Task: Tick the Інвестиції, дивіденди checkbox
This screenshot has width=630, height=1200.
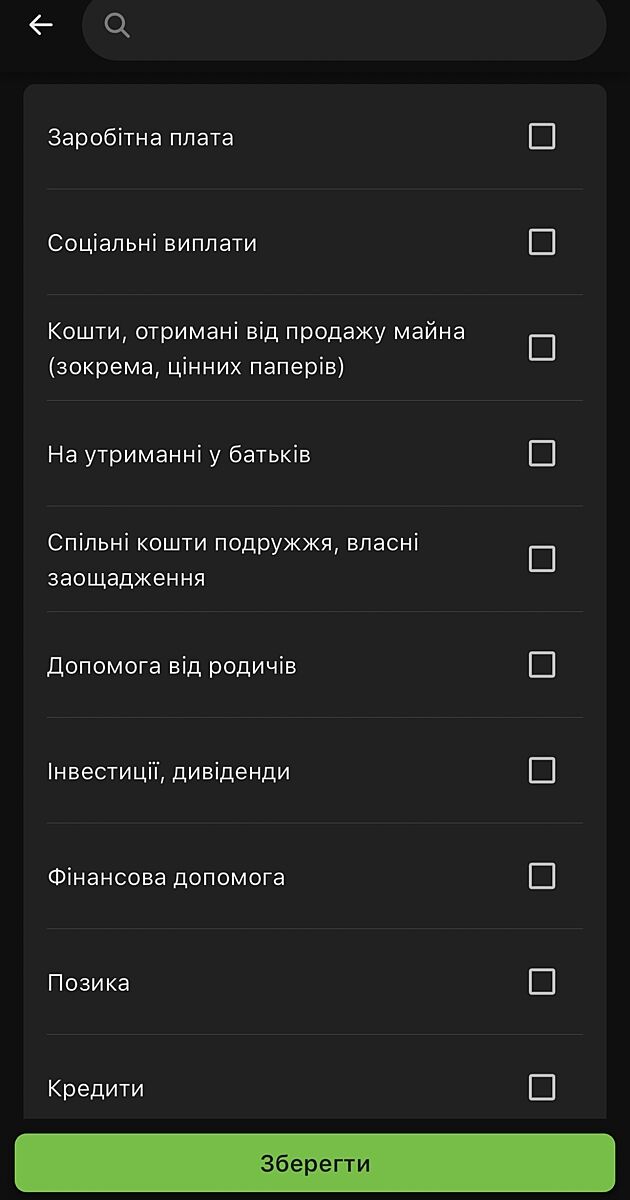Action: point(542,770)
